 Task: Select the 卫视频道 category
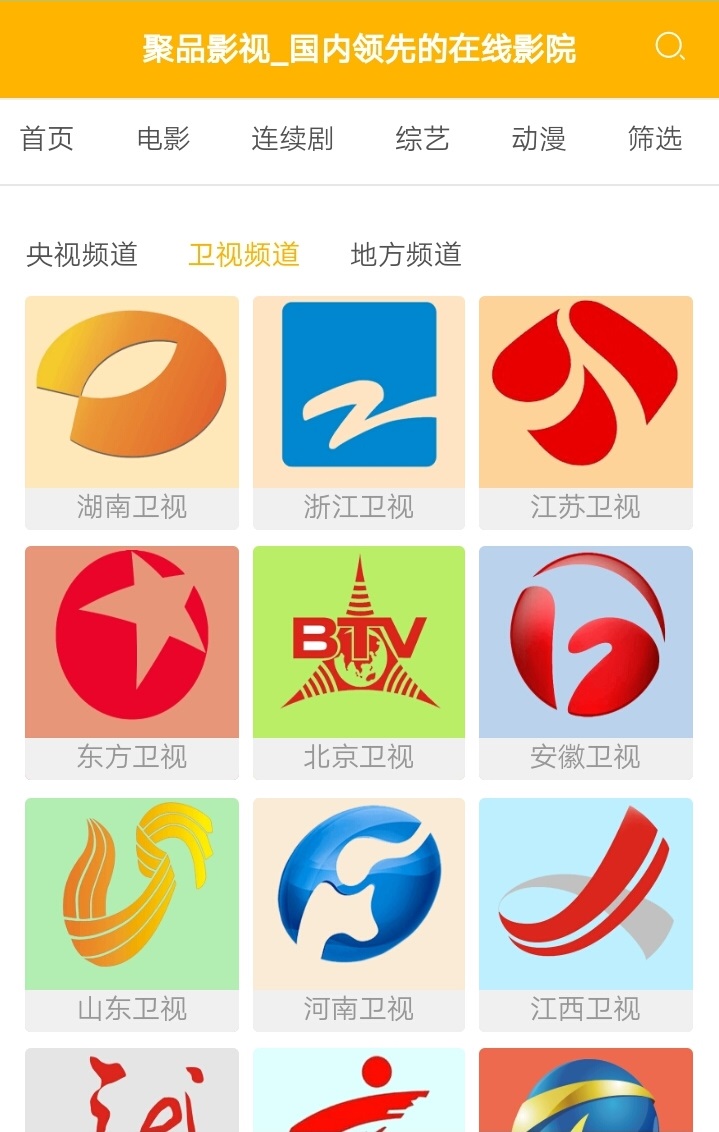[244, 255]
